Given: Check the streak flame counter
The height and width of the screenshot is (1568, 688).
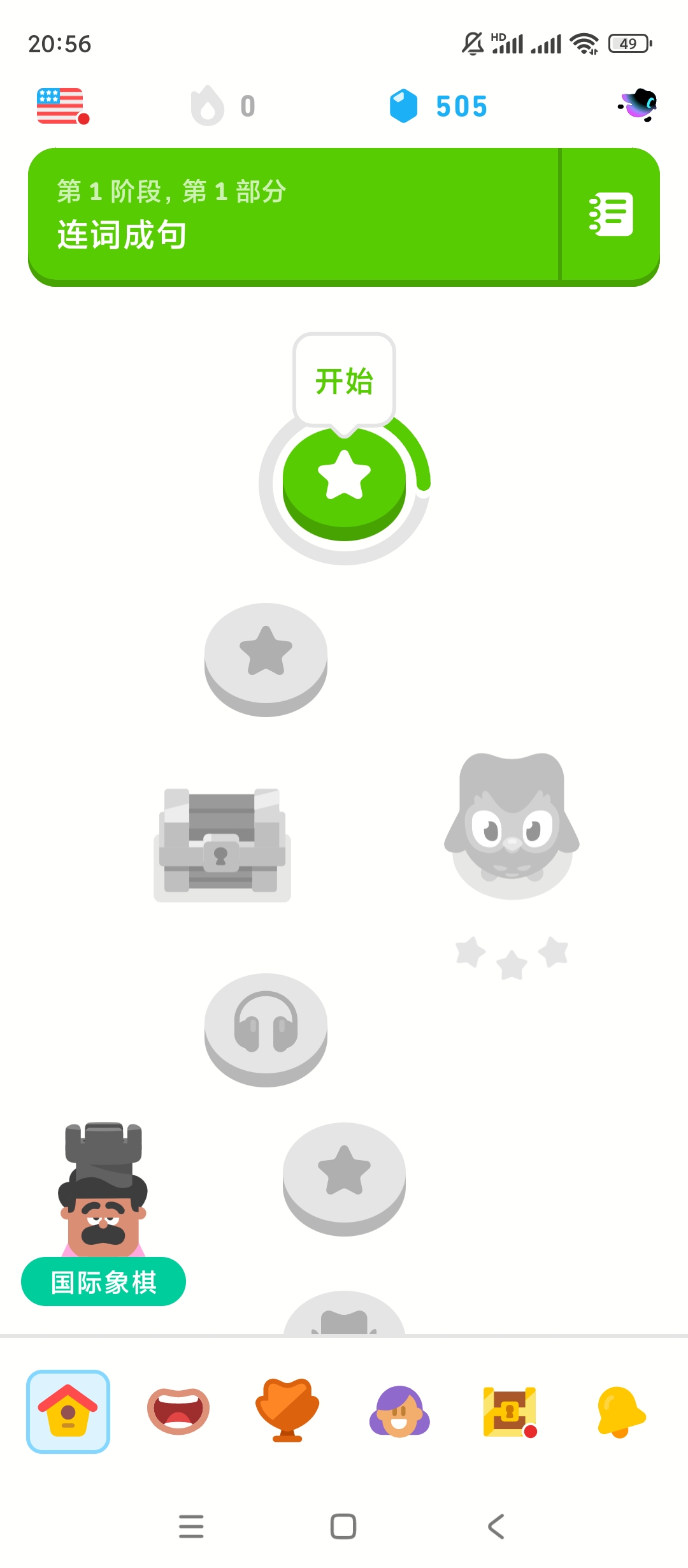Looking at the screenshot, I should coord(223,106).
